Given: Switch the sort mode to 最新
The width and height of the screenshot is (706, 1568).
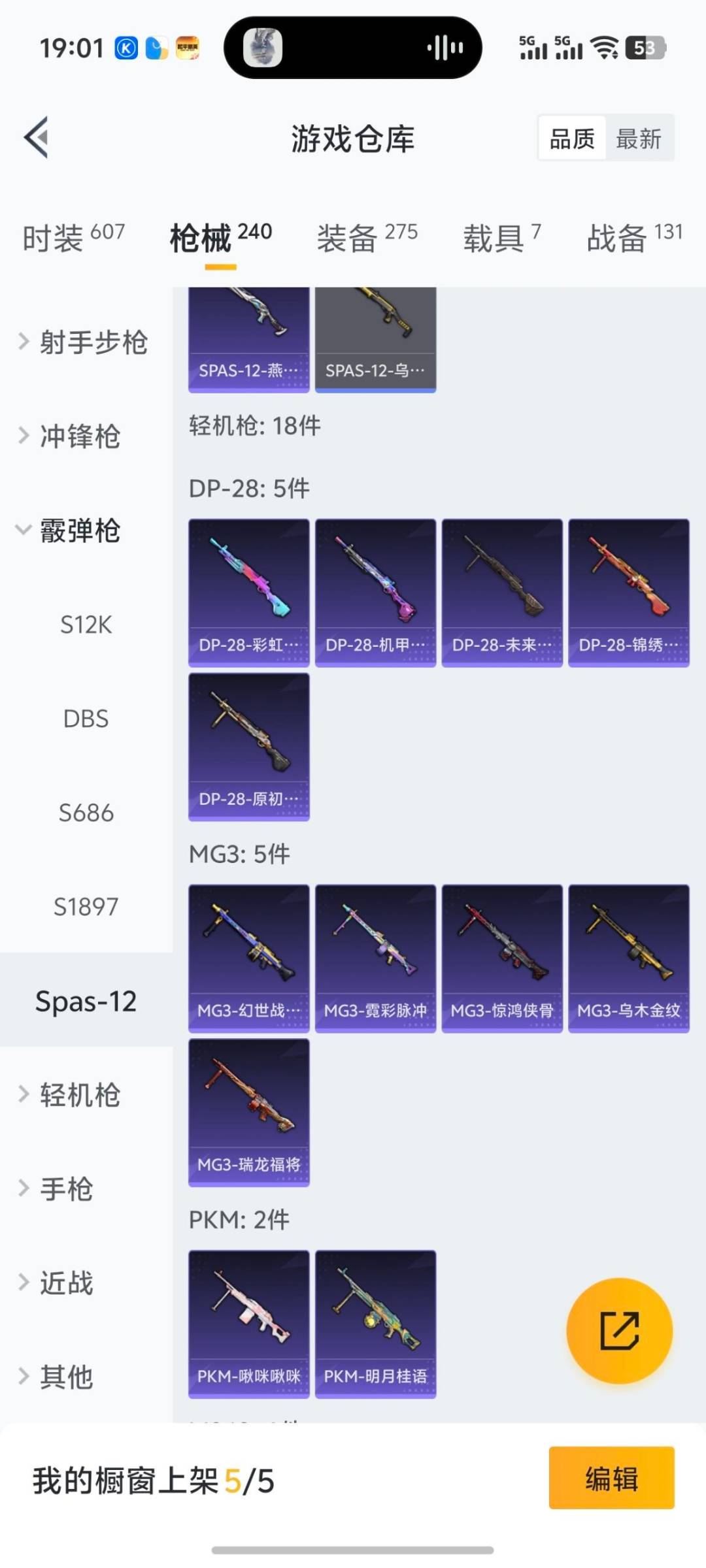Looking at the screenshot, I should tap(640, 138).
